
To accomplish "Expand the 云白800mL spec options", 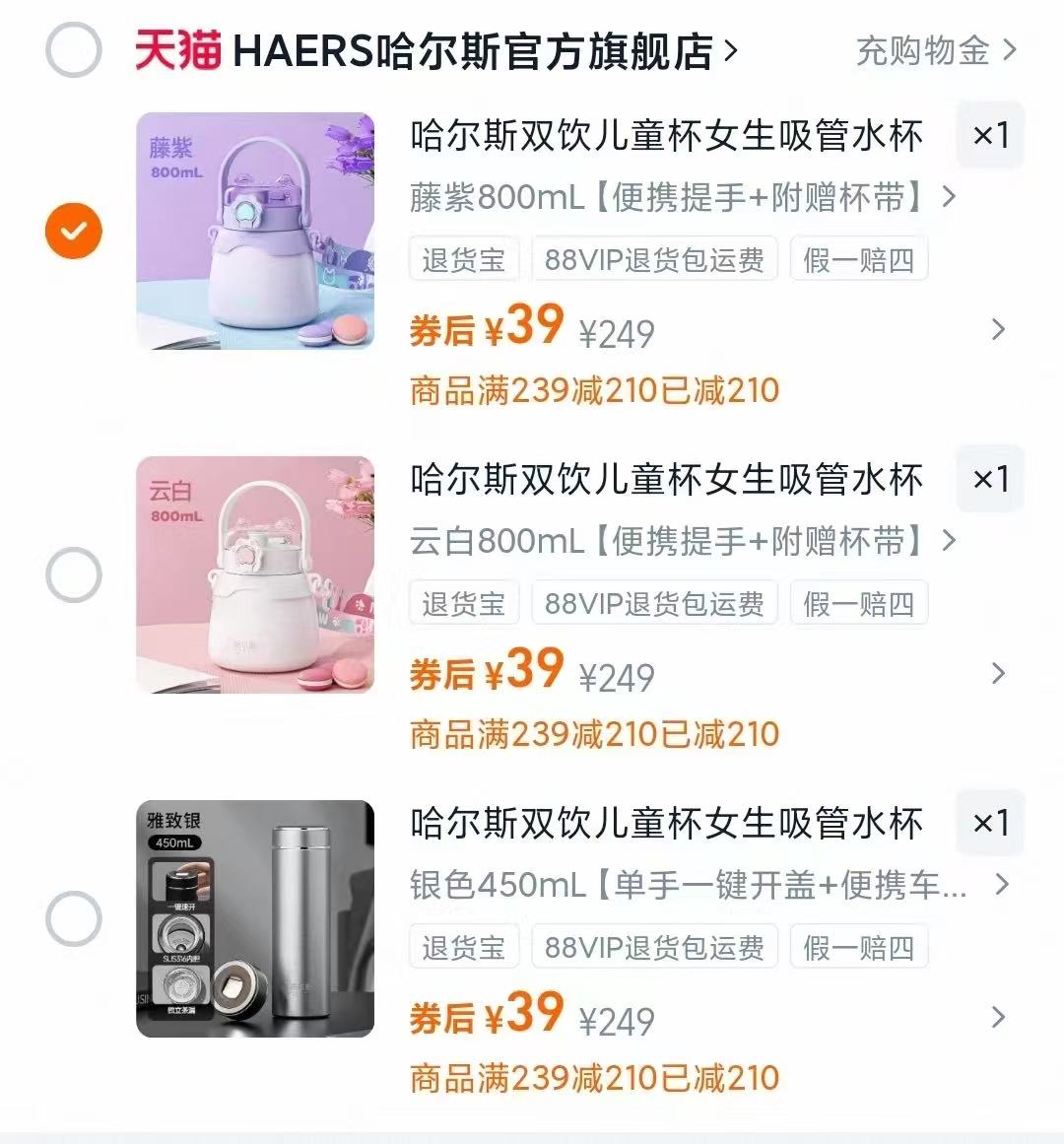I will click(x=949, y=541).
